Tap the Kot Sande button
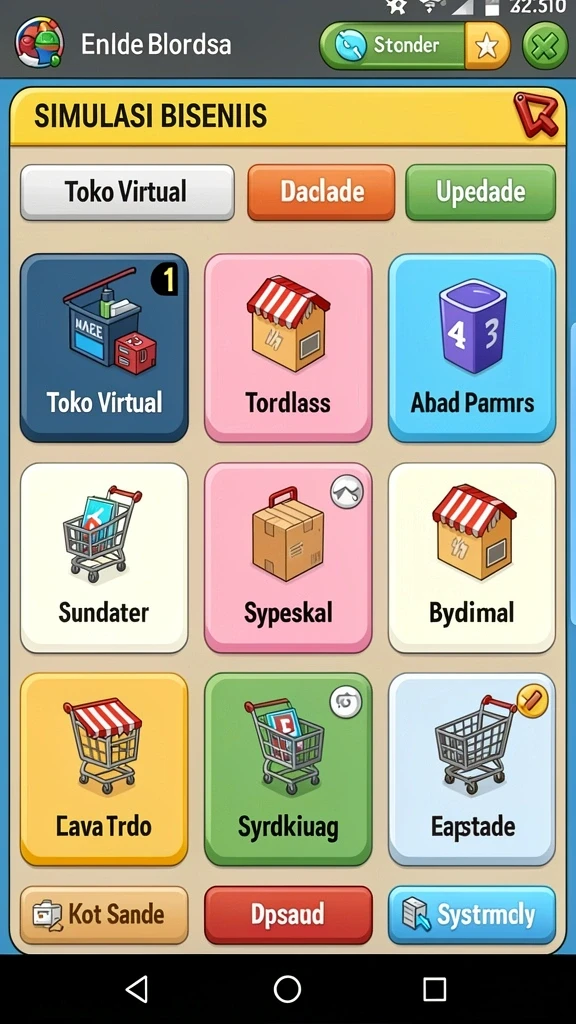576x1024 pixels. [x=104, y=915]
